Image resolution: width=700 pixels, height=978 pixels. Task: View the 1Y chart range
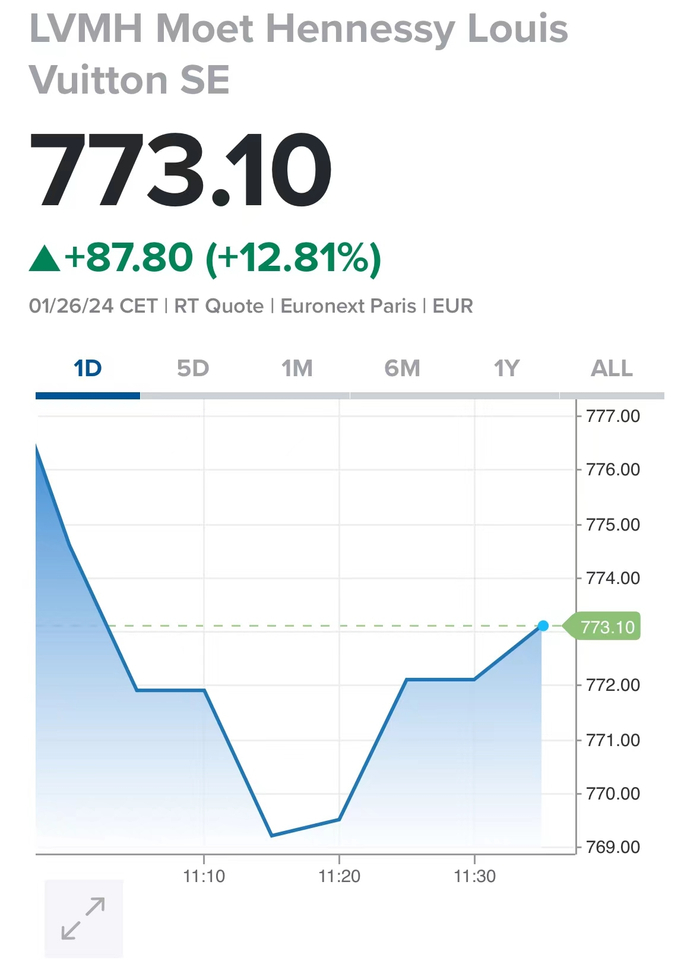[x=507, y=369]
